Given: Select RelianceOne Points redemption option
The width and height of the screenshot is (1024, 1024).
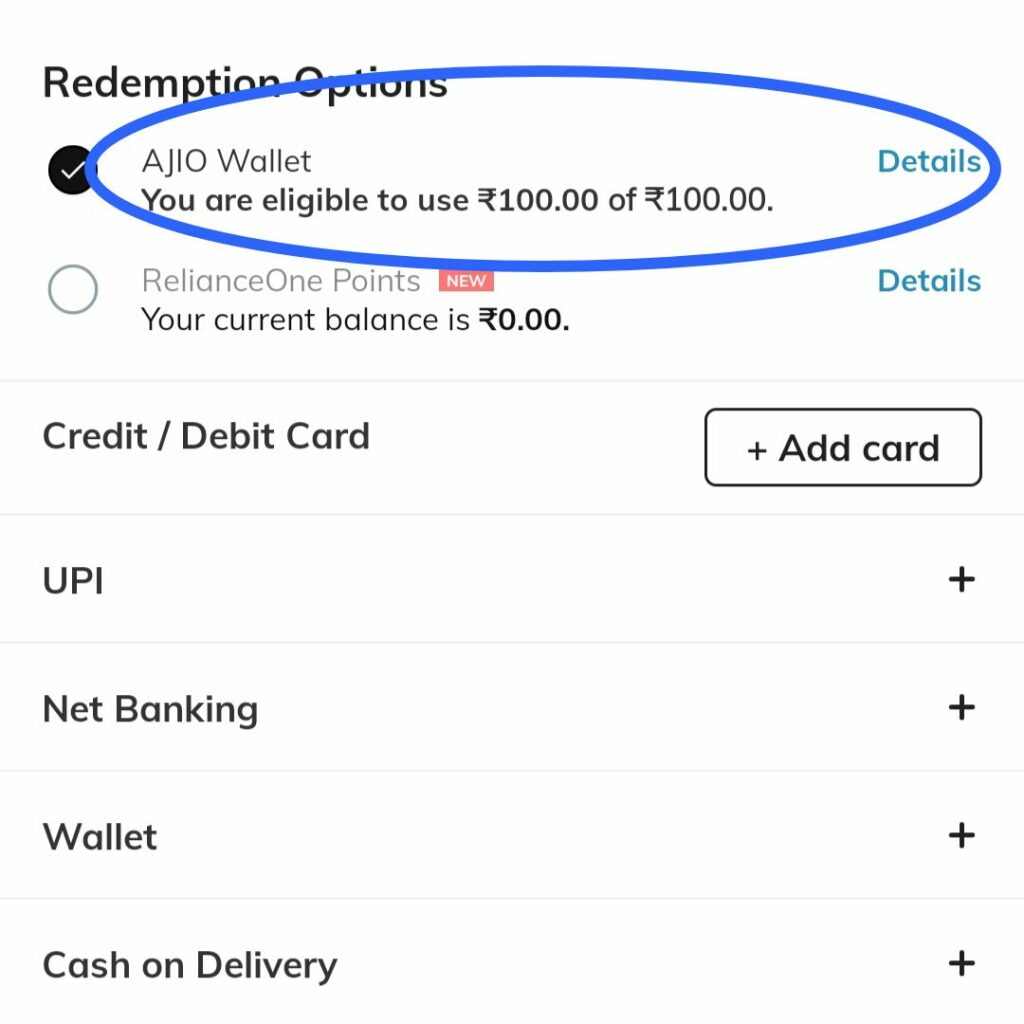Looking at the screenshot, I should tap(72, 290).
